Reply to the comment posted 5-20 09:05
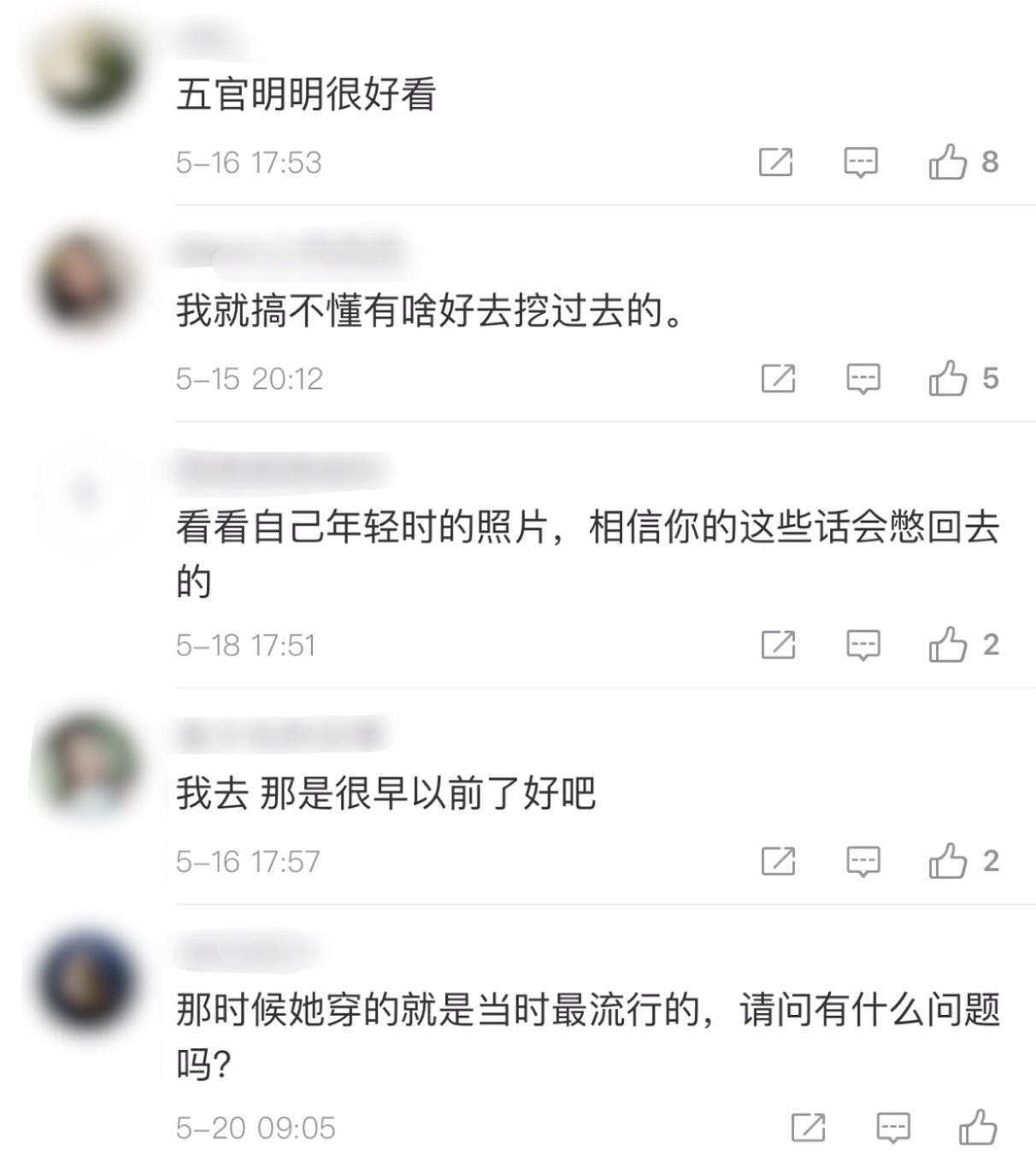 pyautogui.click(x=893, y=1128)
